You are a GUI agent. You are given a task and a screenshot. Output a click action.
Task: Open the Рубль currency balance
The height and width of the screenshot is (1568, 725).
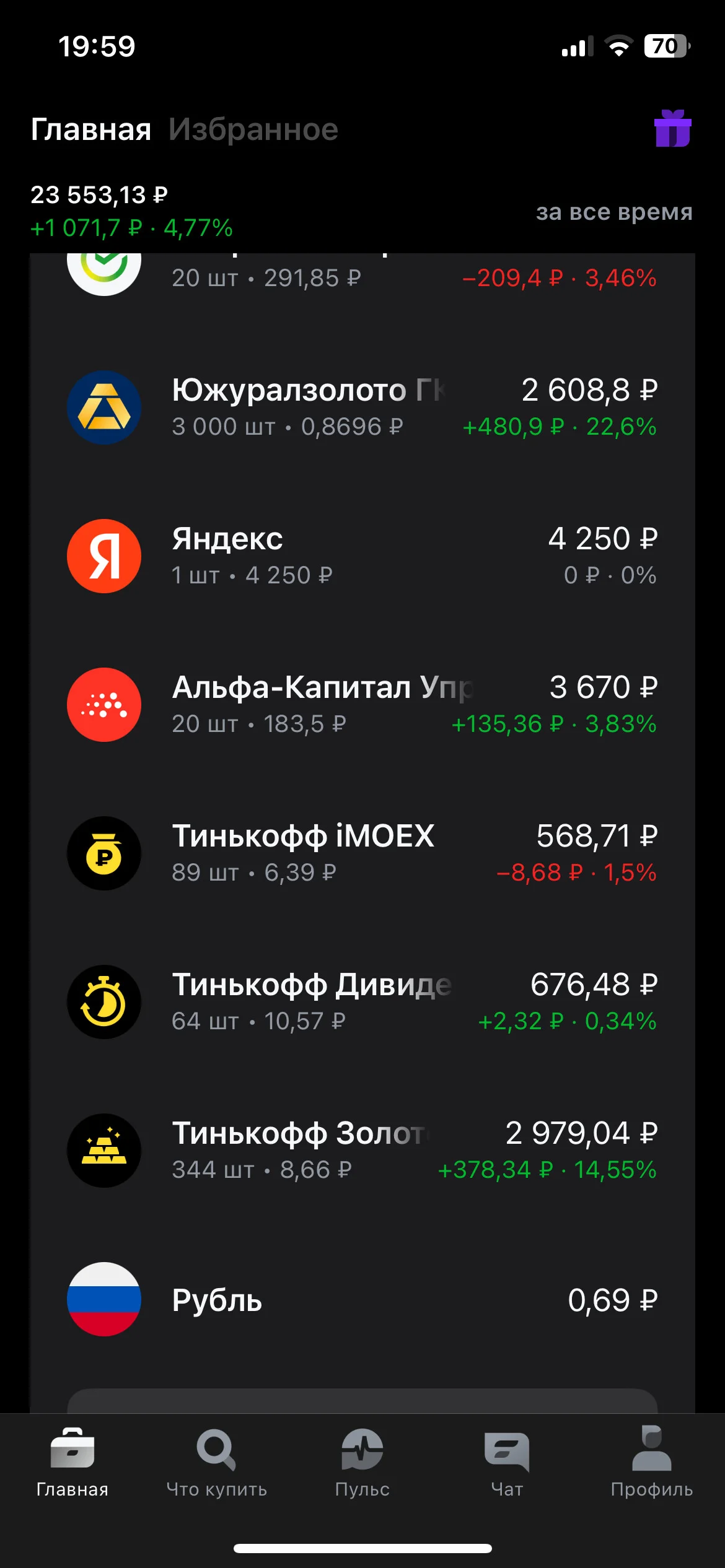click(x=362, y=1299)
